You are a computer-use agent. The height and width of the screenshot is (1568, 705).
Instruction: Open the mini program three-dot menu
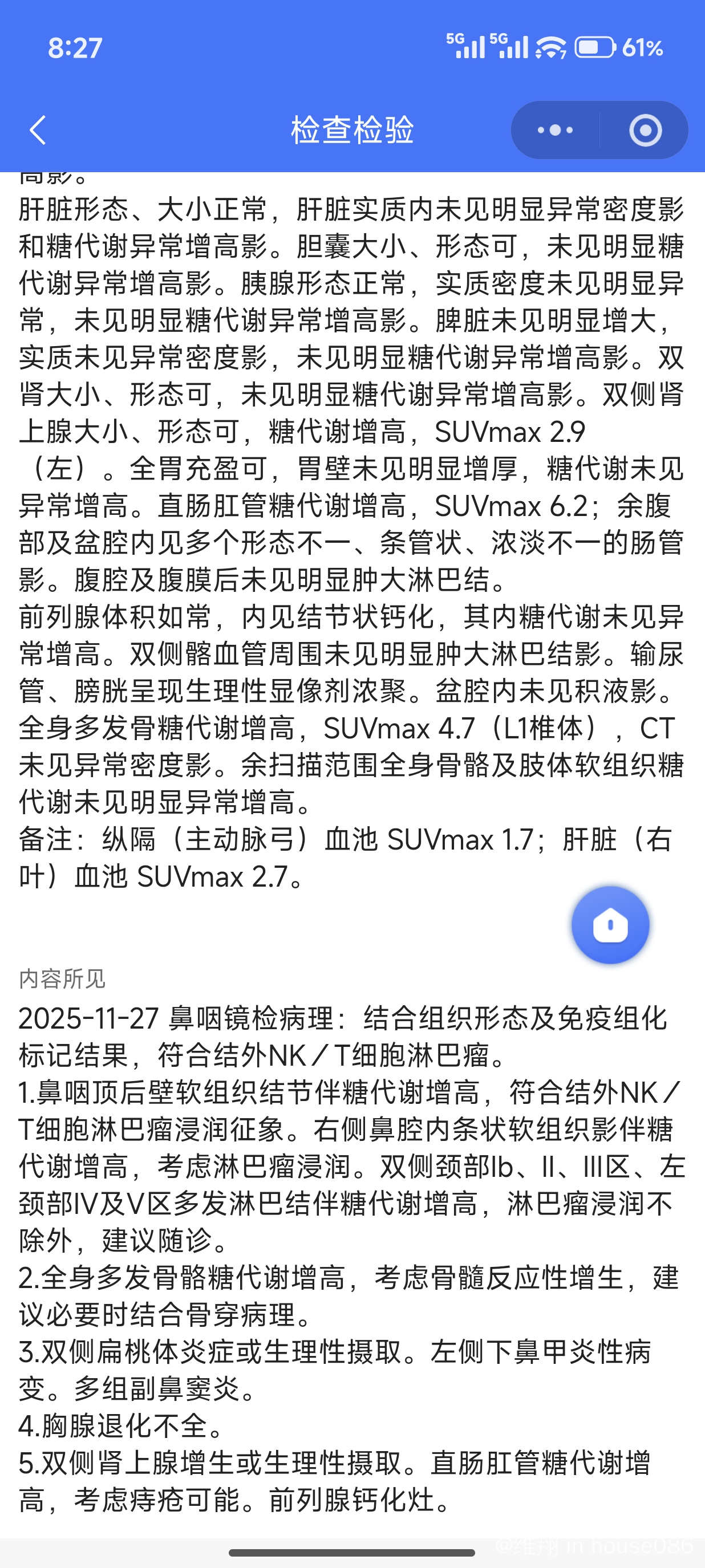tap(554, 130)
